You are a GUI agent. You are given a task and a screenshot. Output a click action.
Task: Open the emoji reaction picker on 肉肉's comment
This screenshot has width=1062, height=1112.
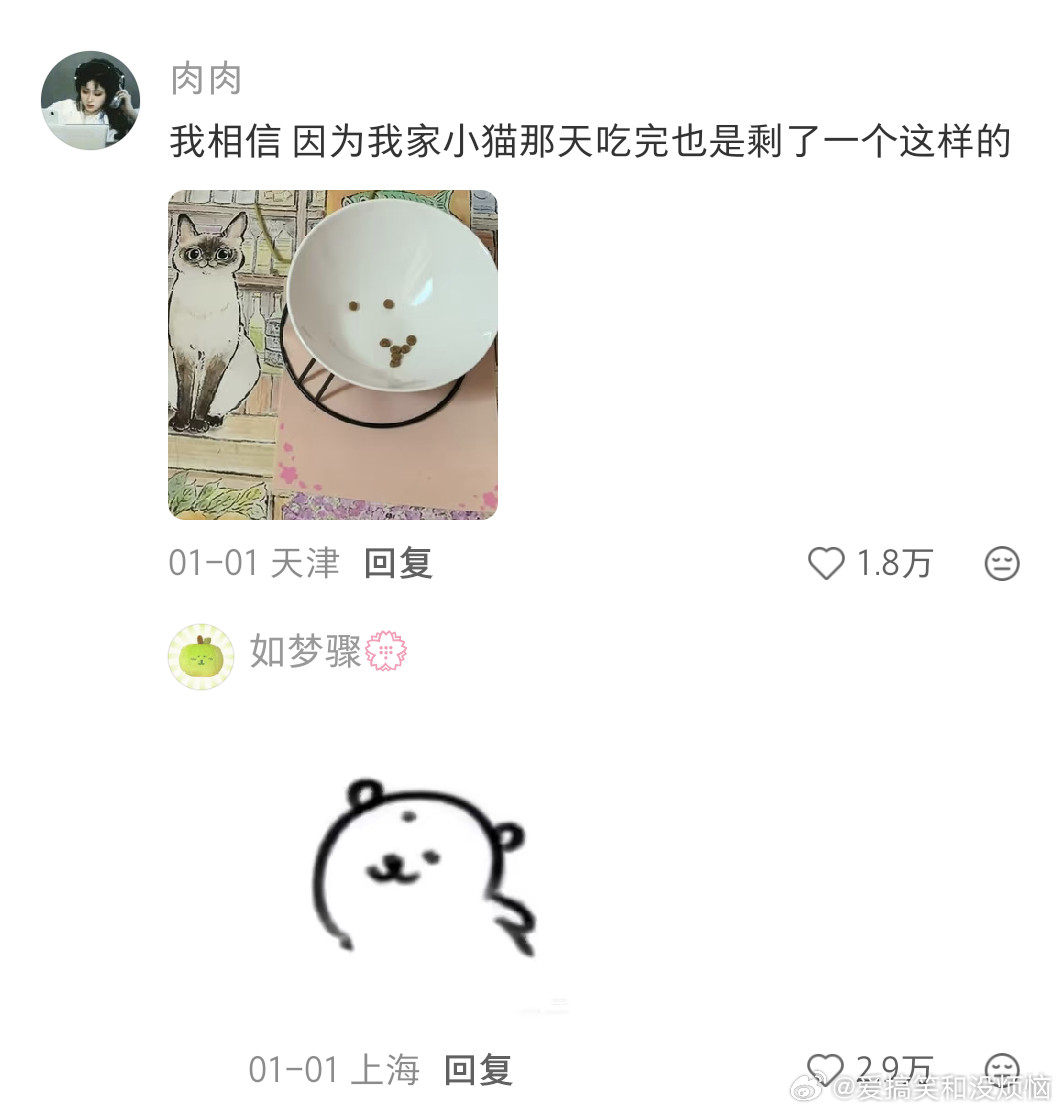coord(1000,564)
